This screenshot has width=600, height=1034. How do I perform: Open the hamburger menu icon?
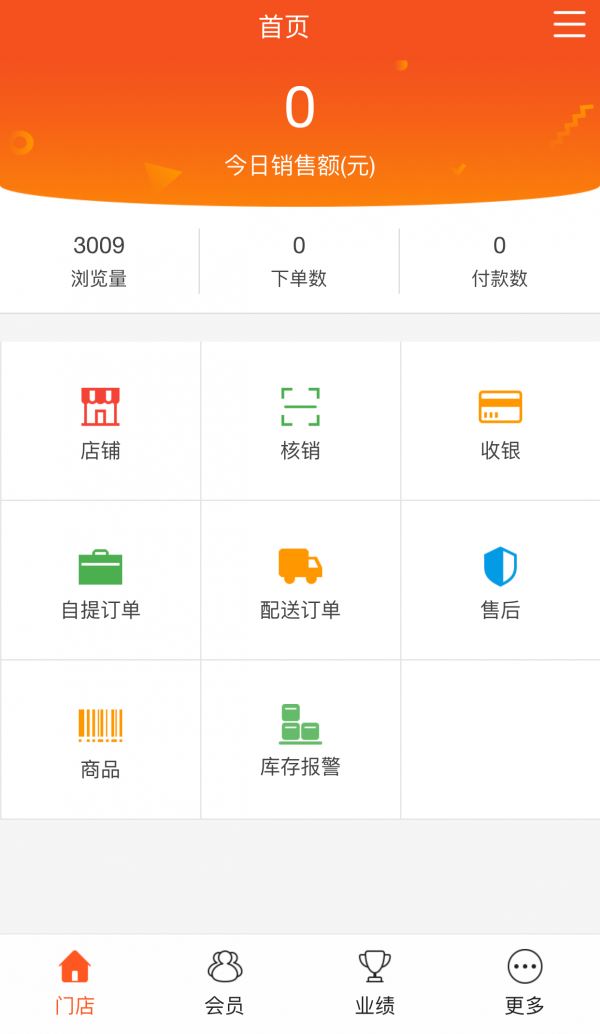tap(569, 25)
